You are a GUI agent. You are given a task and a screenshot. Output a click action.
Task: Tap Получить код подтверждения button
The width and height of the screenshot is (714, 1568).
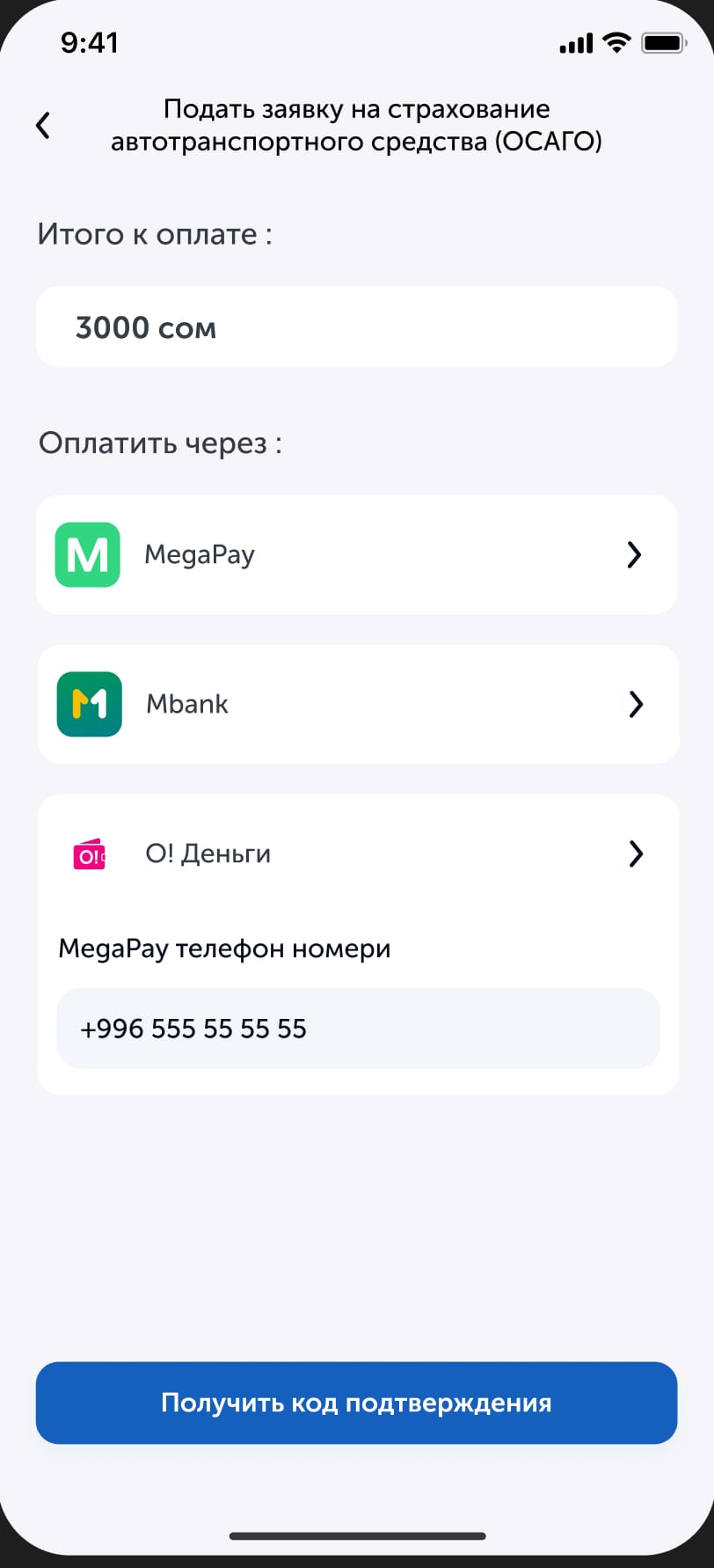(356, 1403)
